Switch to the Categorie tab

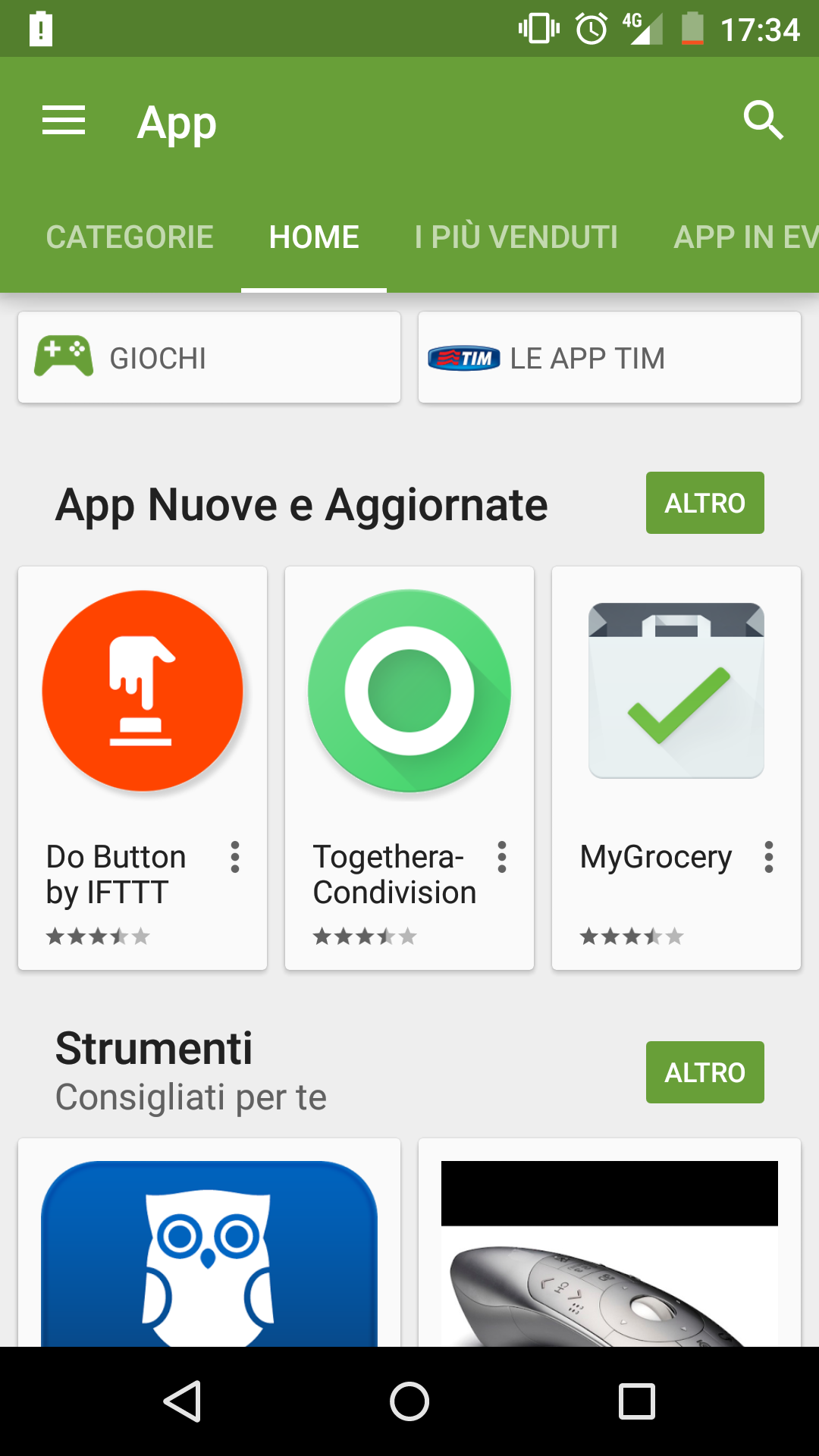[130, 237]
